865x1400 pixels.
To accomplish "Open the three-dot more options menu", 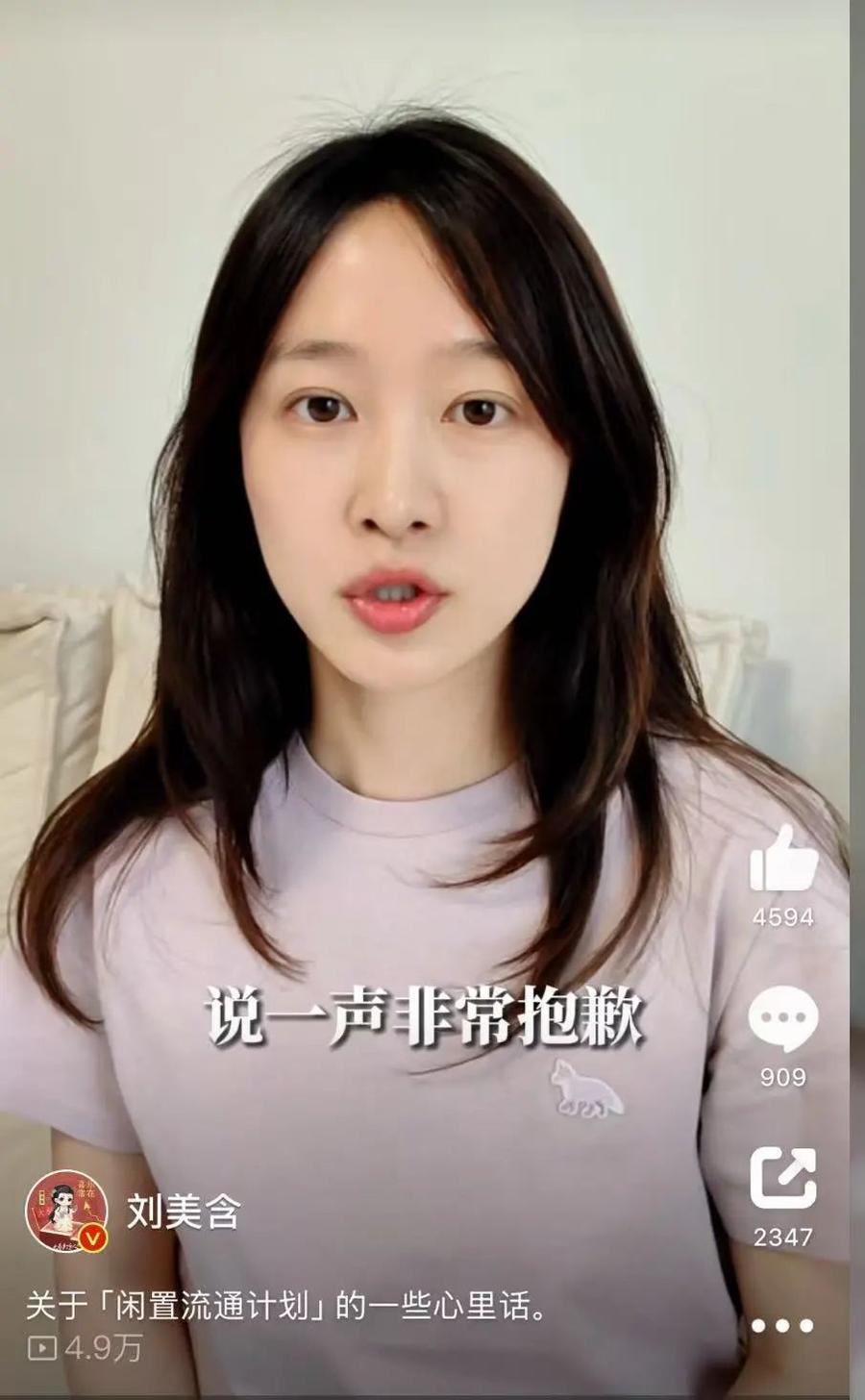I will tap(782, 1326).
